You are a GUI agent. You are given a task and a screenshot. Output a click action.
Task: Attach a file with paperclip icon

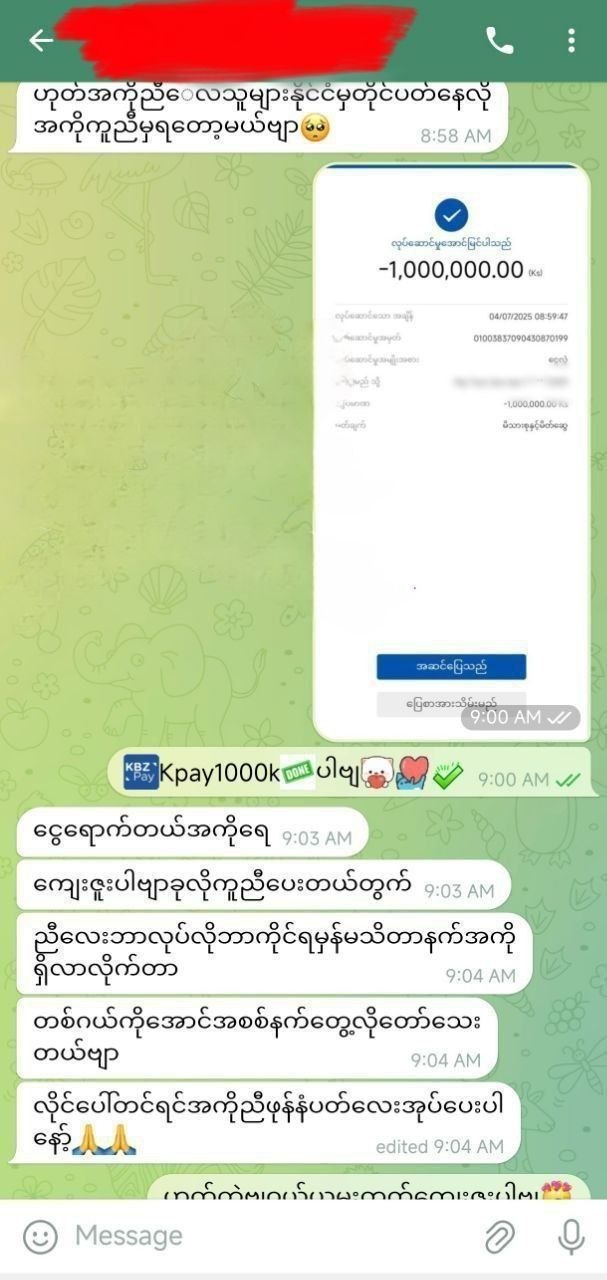pyautogui.click(x=498, y=1236)
